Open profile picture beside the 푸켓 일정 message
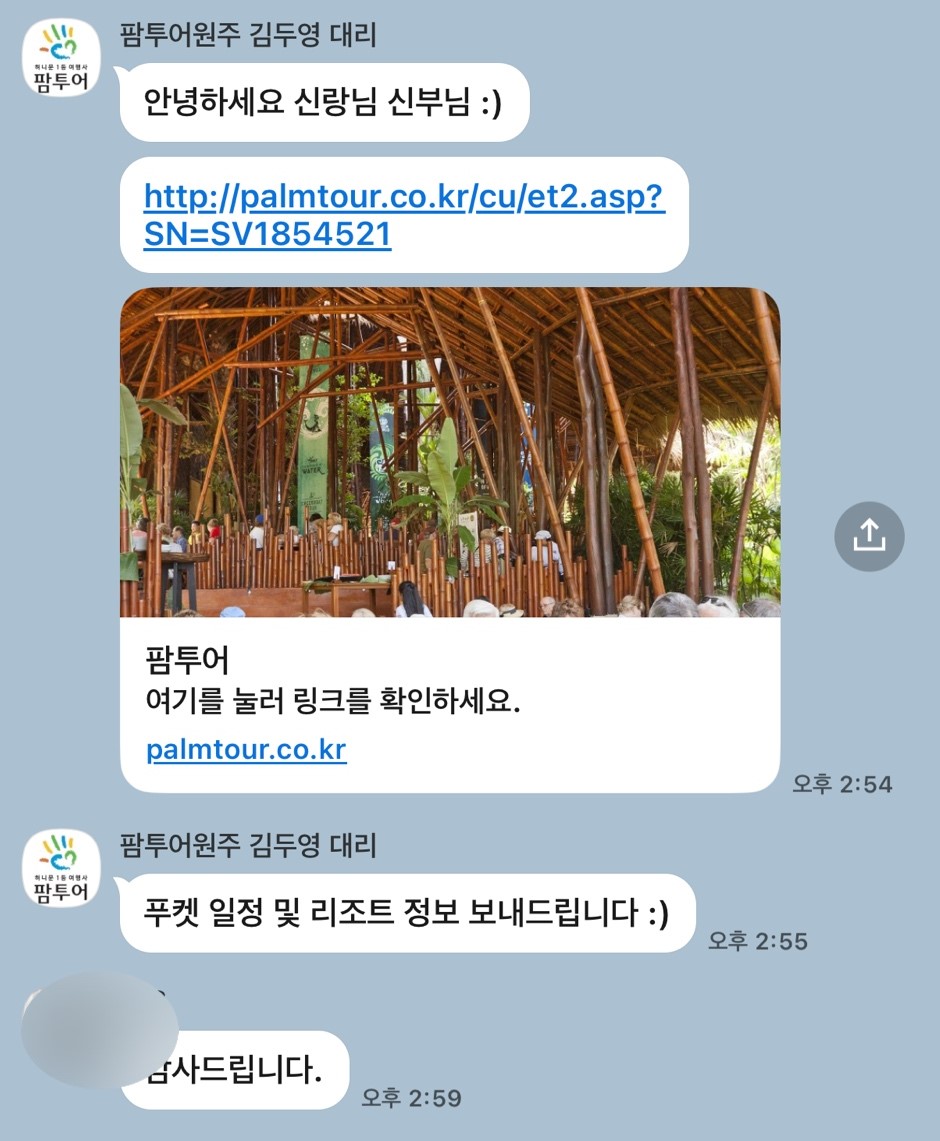 60,868
